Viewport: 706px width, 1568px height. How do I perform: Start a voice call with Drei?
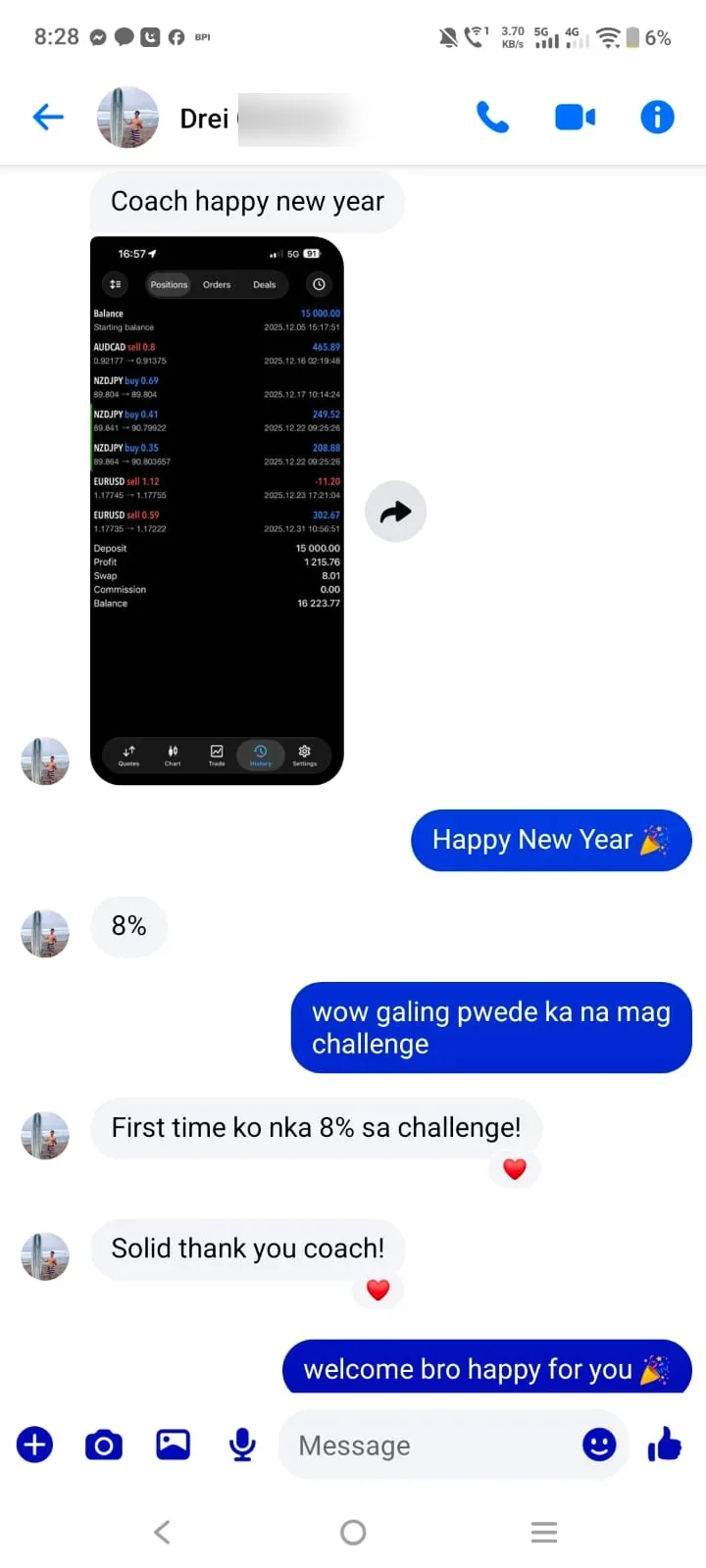click(x=492, y=118)
